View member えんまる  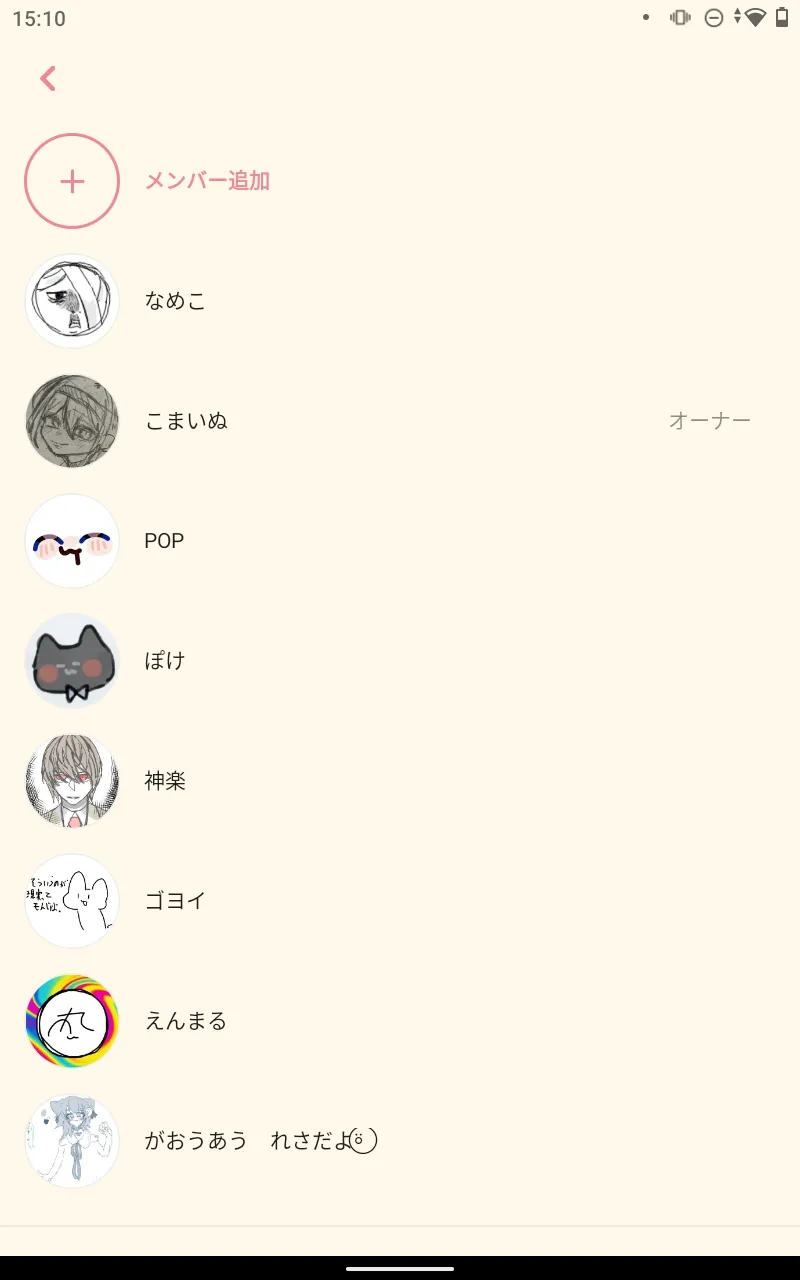pos(400,1021)
